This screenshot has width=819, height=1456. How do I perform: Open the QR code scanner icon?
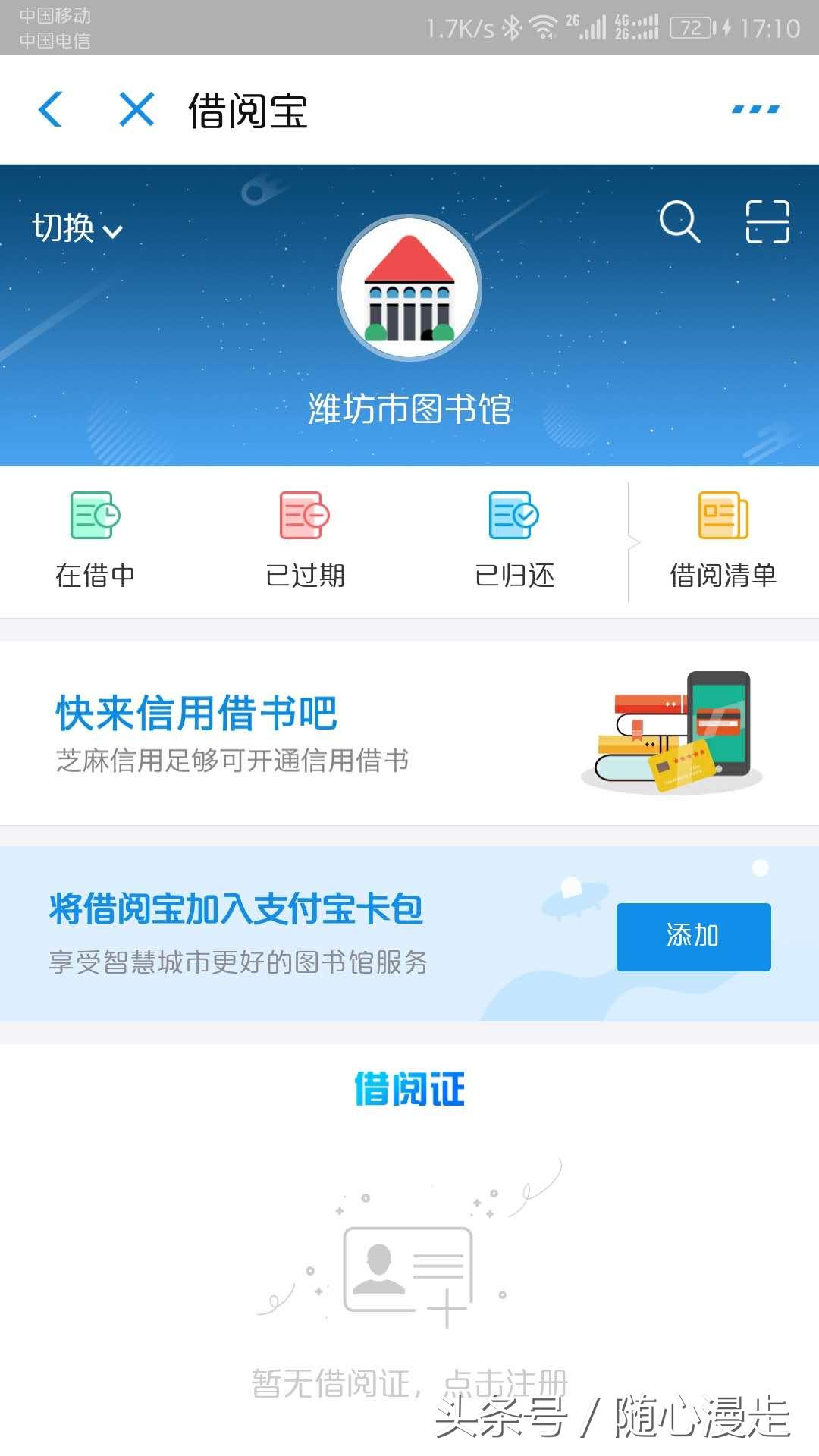[x=766, y=222]
